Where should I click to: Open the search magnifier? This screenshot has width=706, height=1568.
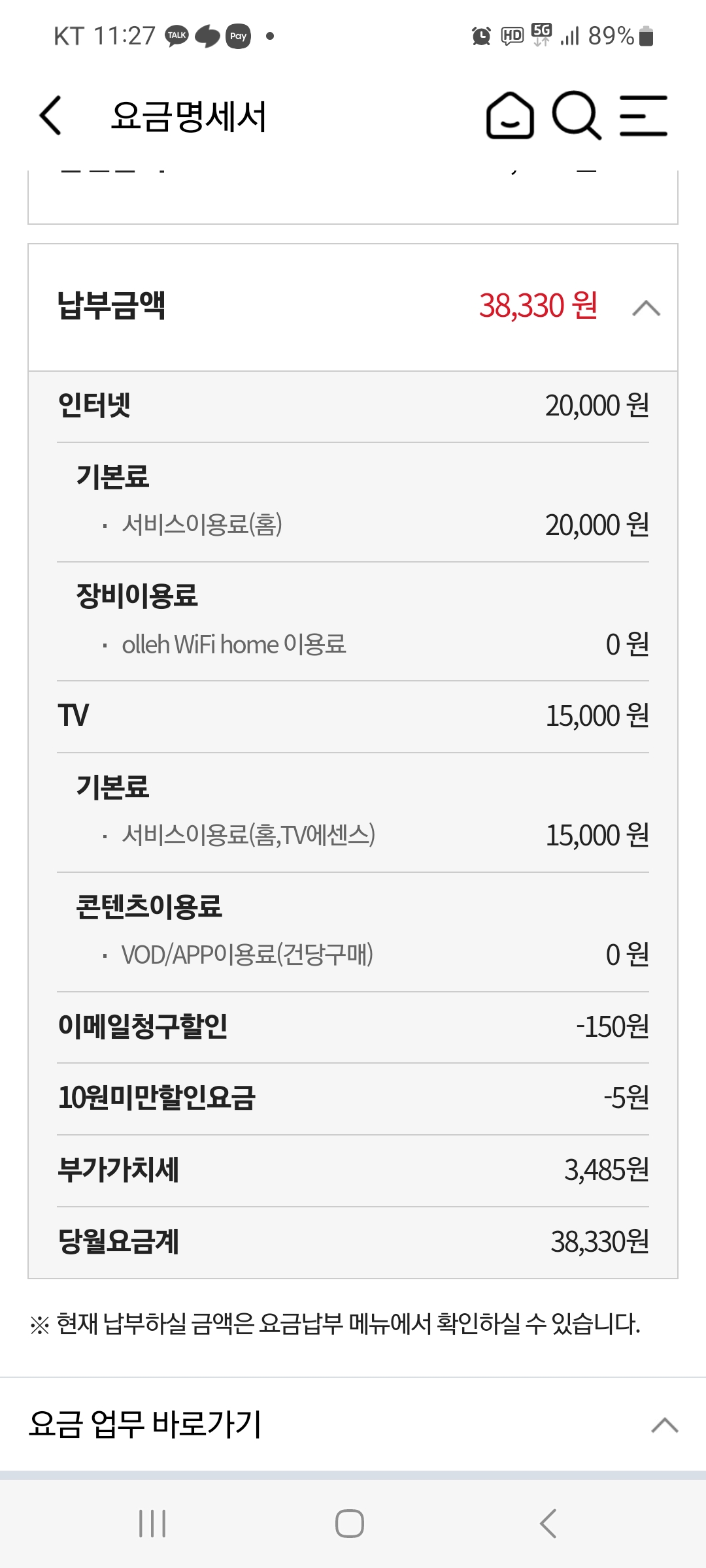tap(576, 116)
